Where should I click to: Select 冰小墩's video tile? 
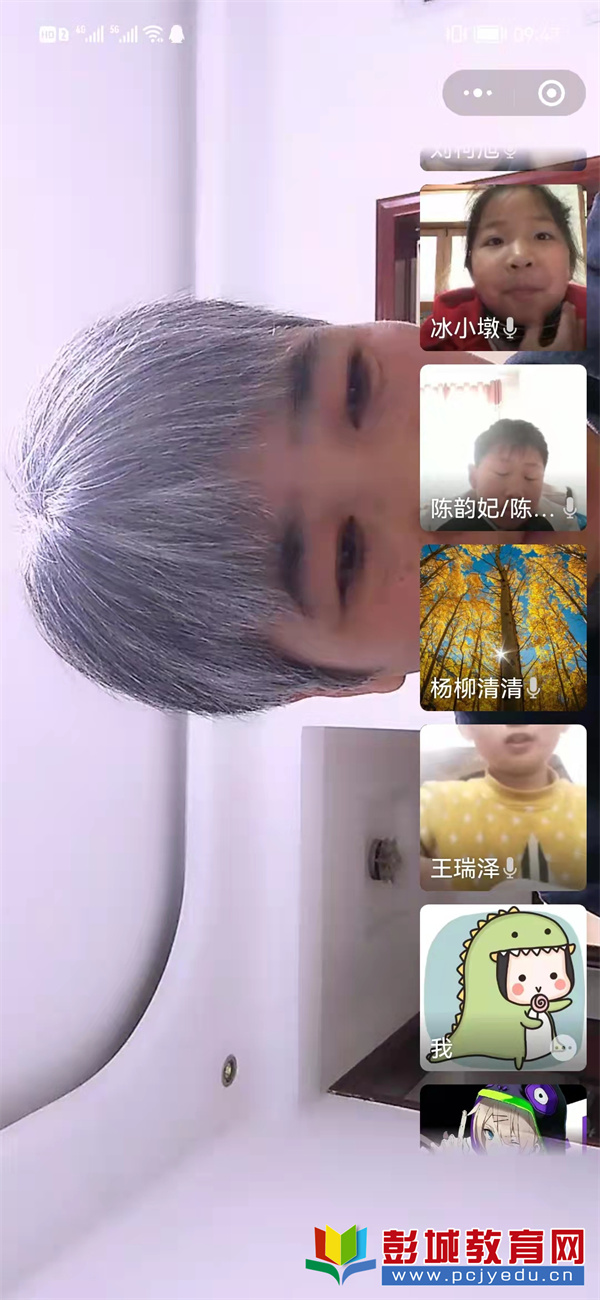(502, 267)
